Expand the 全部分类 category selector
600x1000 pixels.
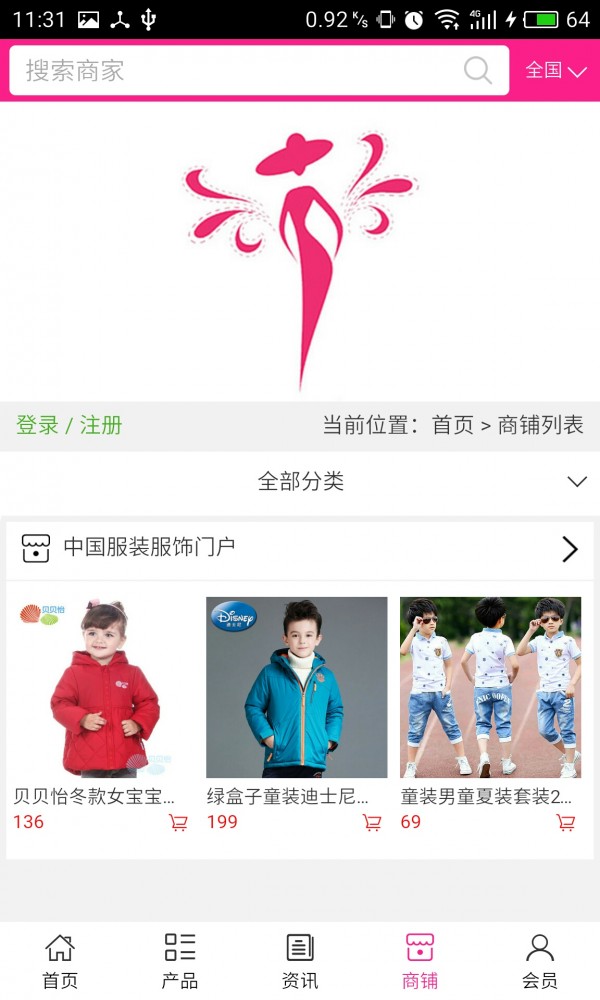click(300, 481)
